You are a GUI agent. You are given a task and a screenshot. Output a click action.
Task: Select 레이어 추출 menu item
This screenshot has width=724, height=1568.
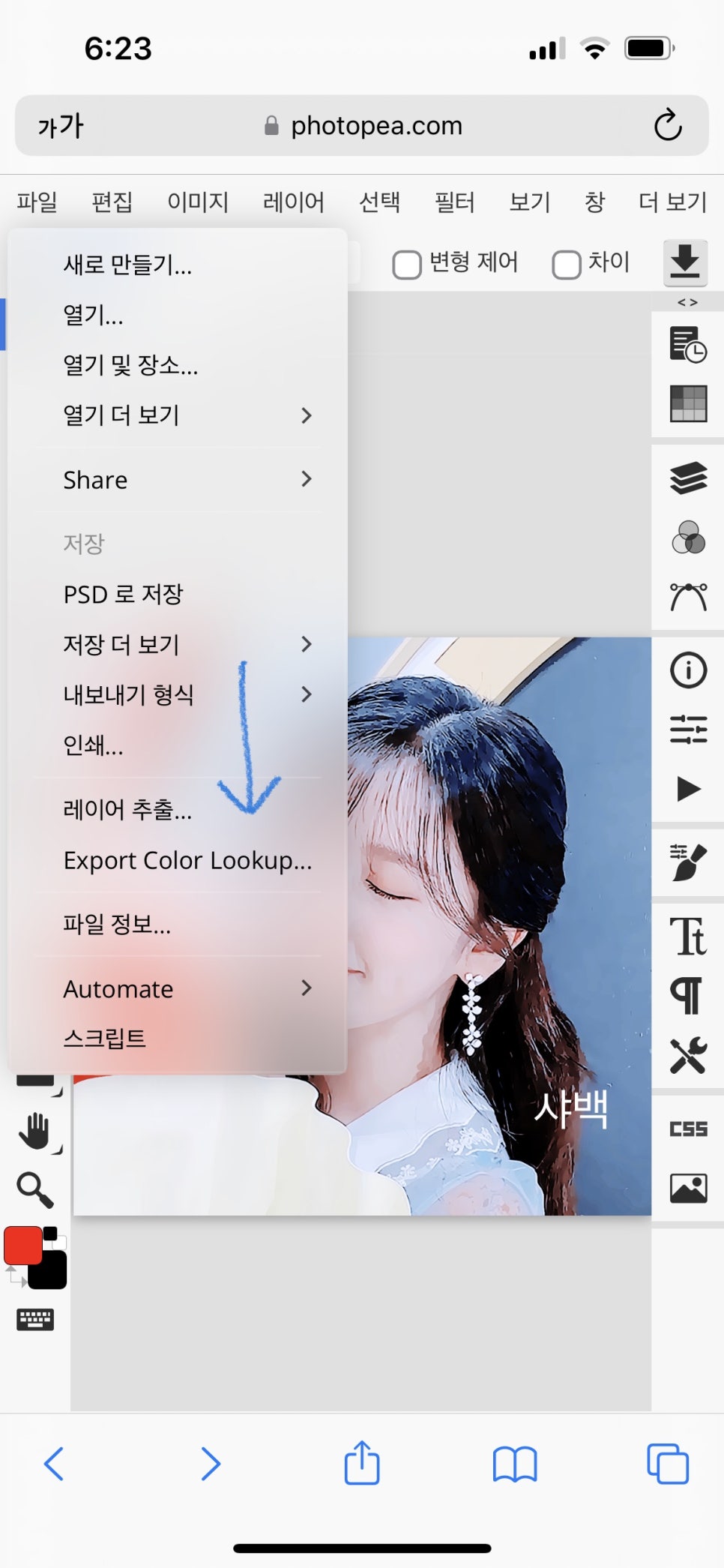[127, 810]
